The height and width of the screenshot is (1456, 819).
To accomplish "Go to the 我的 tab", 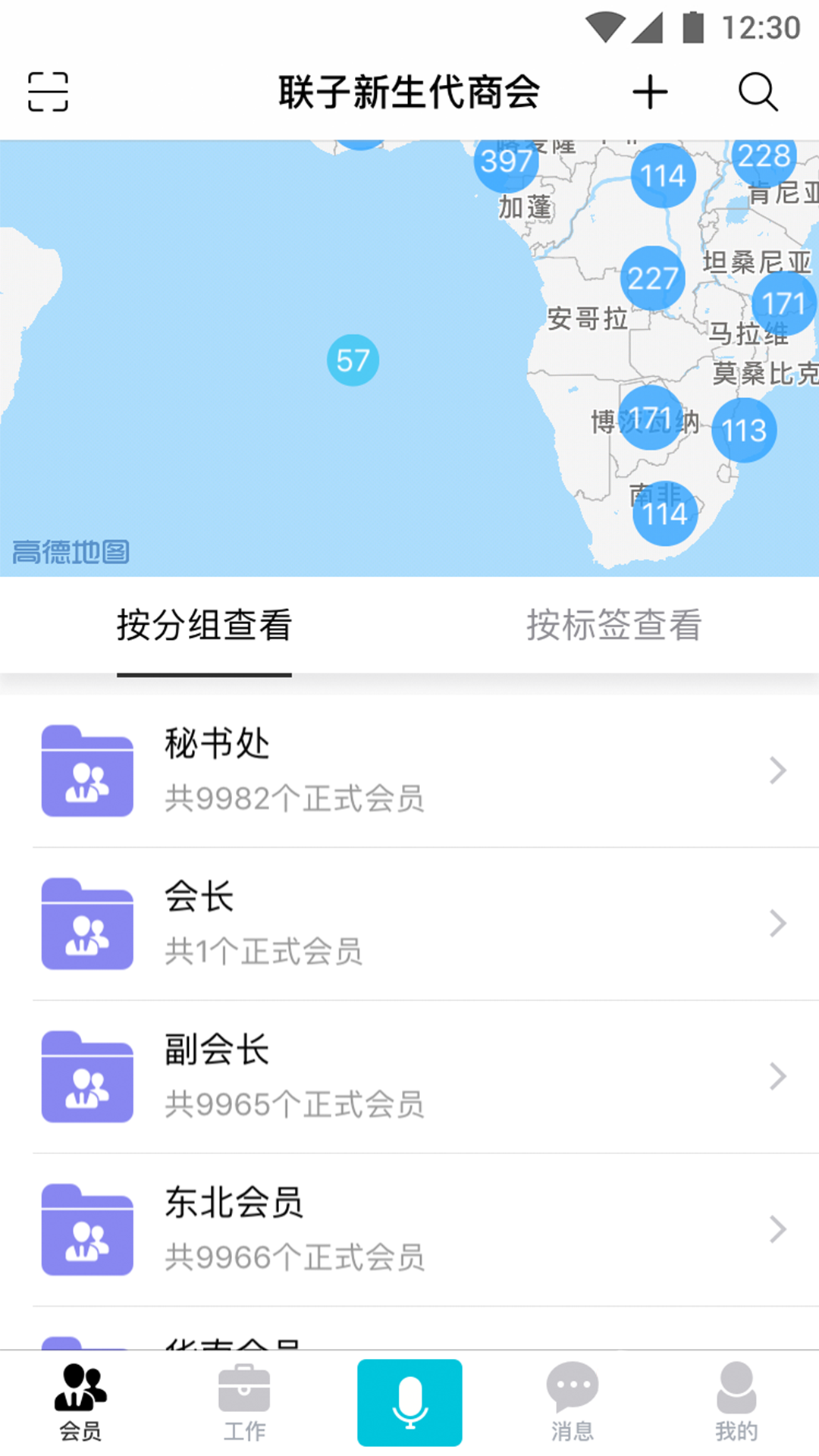I will coord(736,1403).
